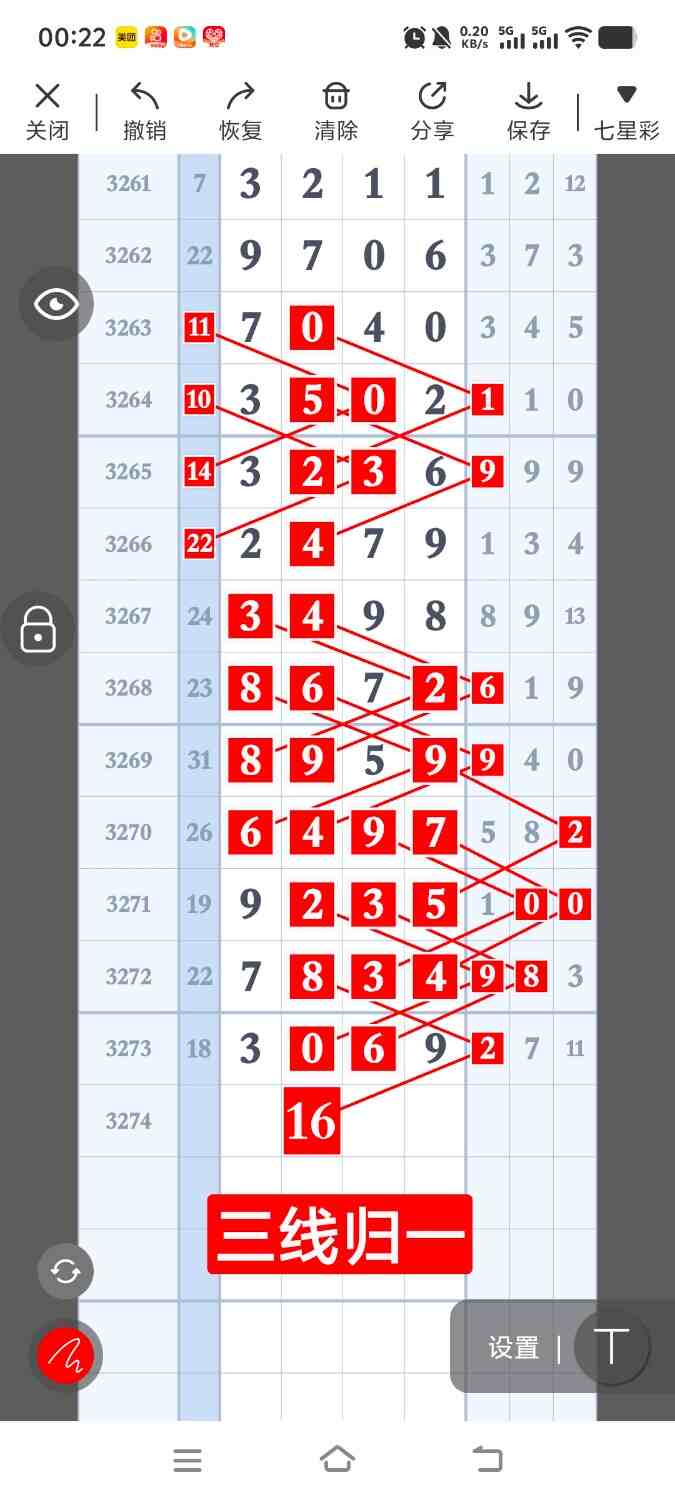Share this chart
Screen dimensions: 675x1500
pos(432,111)
